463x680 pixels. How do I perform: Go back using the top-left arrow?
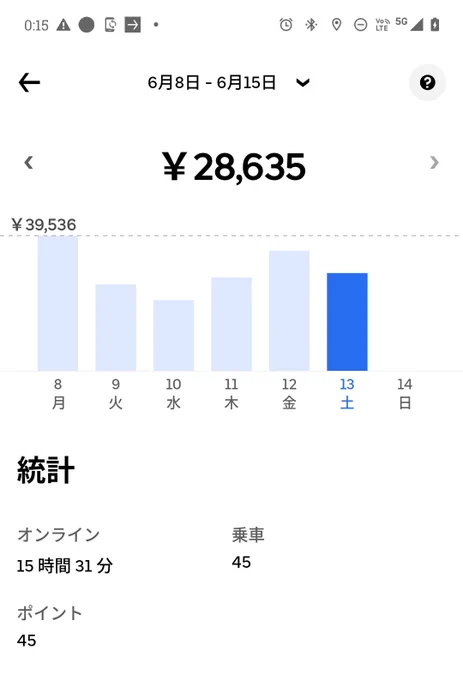coord(29,82)
